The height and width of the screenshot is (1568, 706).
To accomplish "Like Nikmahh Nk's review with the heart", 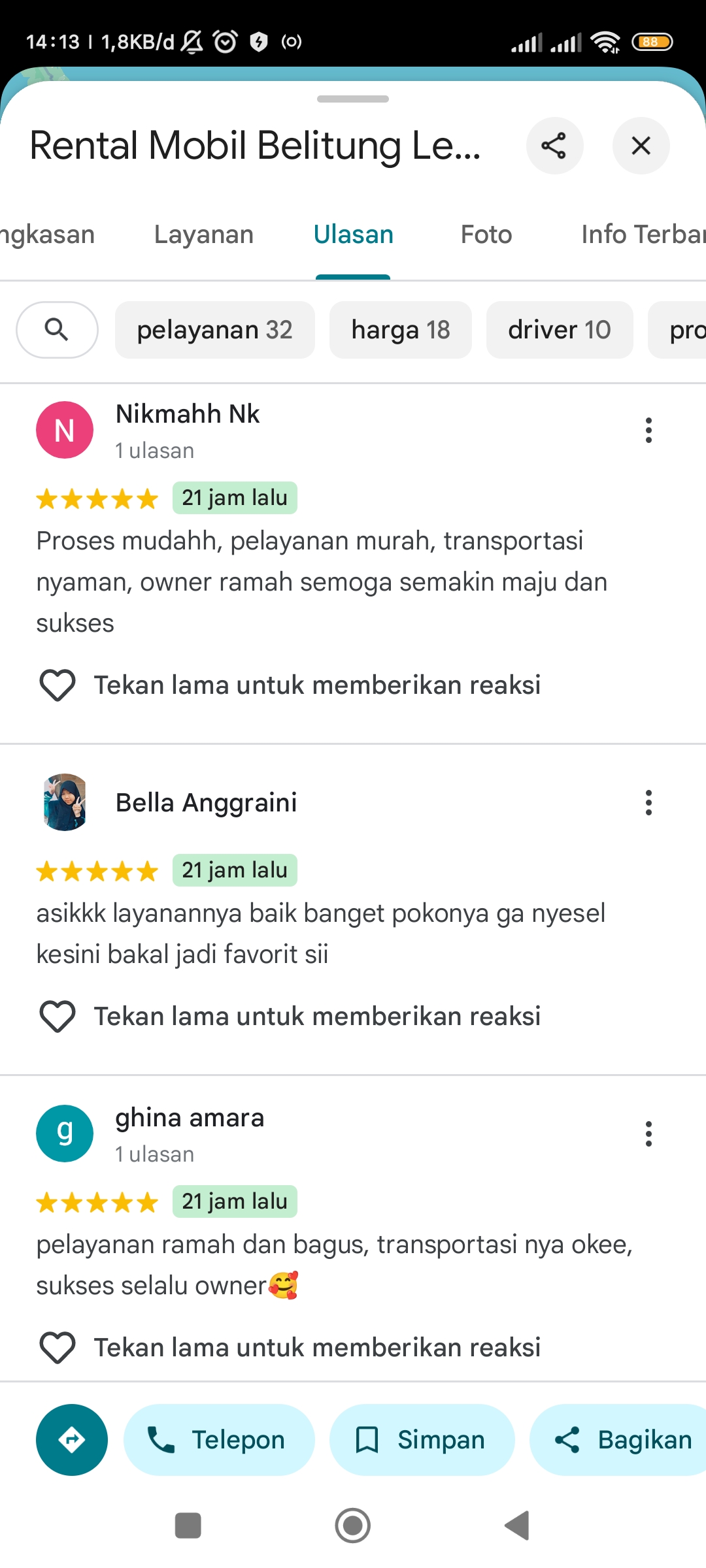I will click(58, 685).
